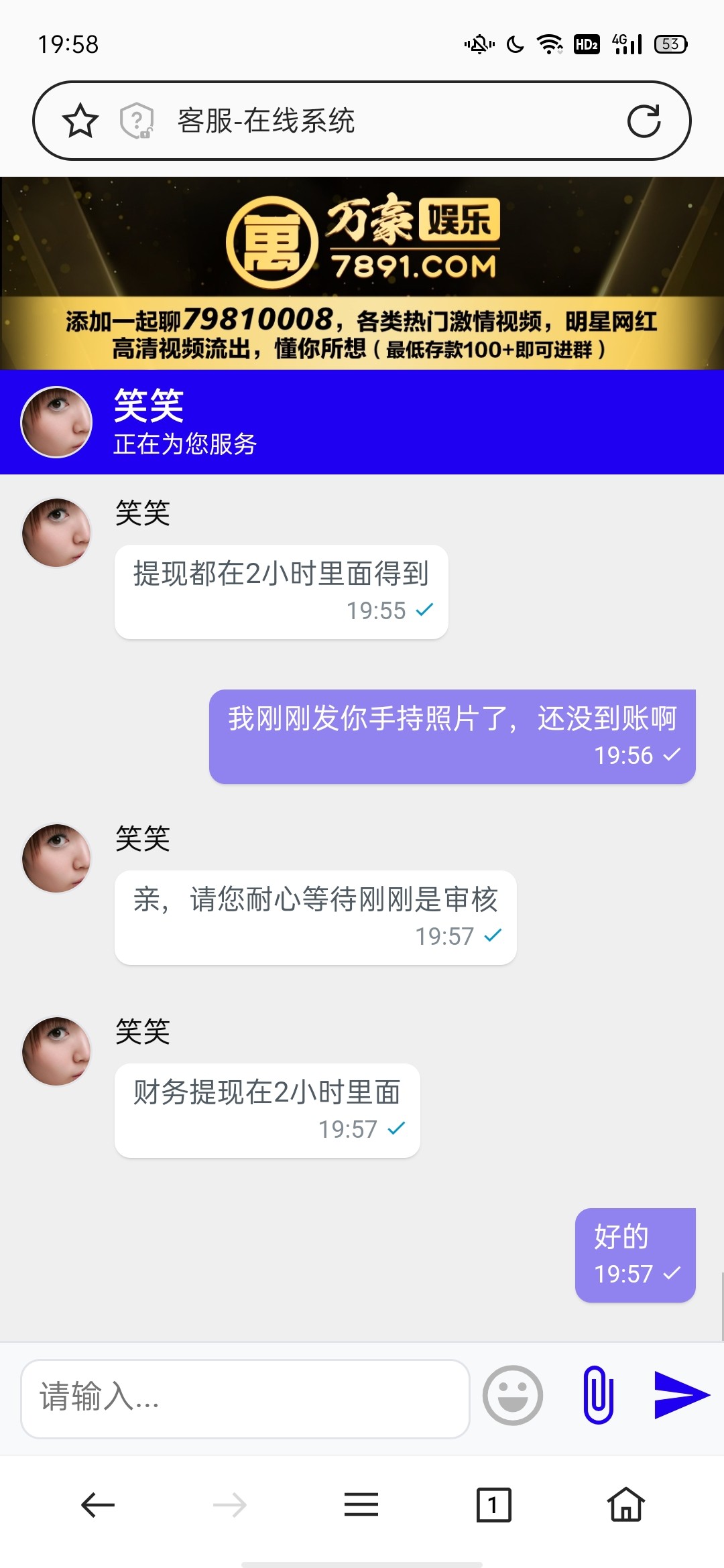The image size is (724, 1568).
Task: Tap the Wi-Fi status bar icon
Action: (548, 44)
